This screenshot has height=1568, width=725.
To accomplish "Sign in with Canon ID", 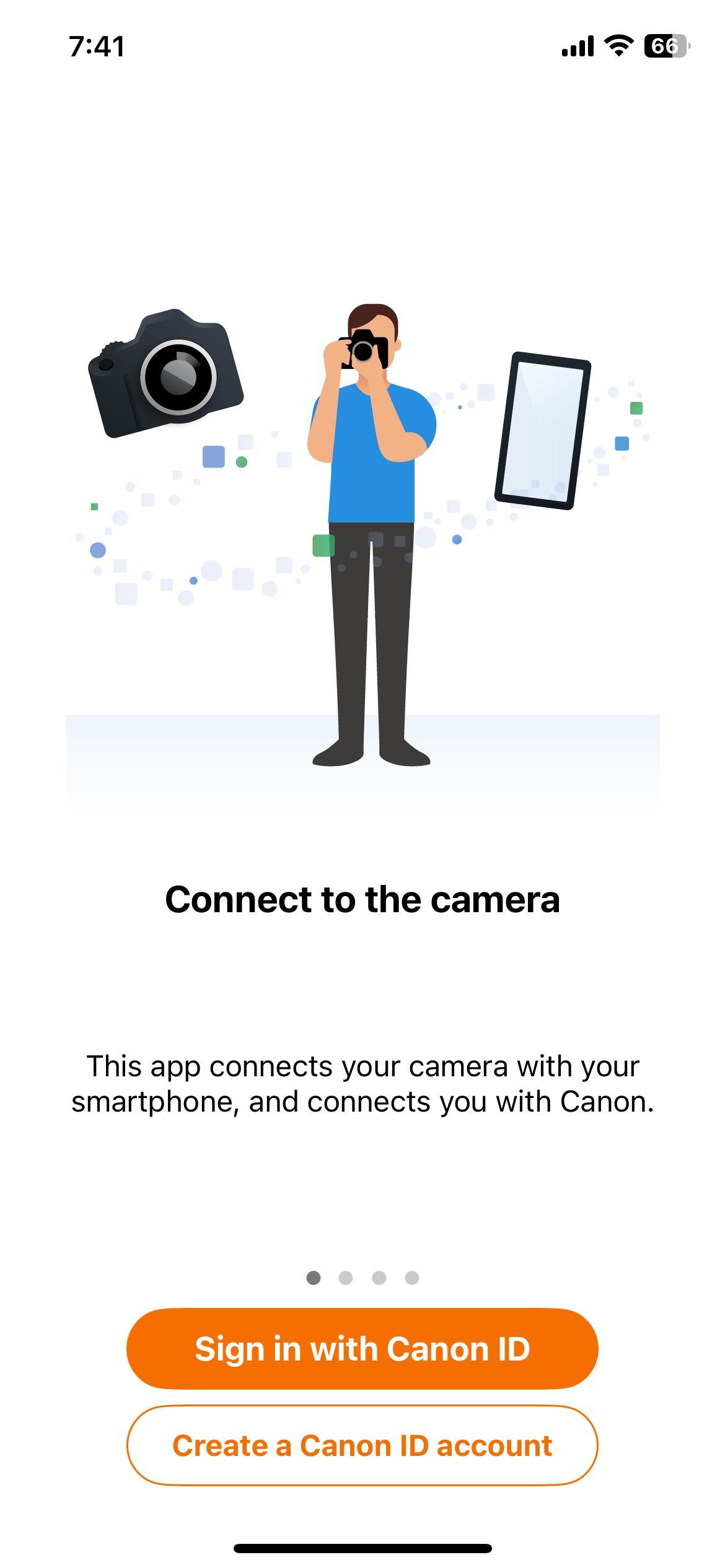I will click(x=362, y=1349).
